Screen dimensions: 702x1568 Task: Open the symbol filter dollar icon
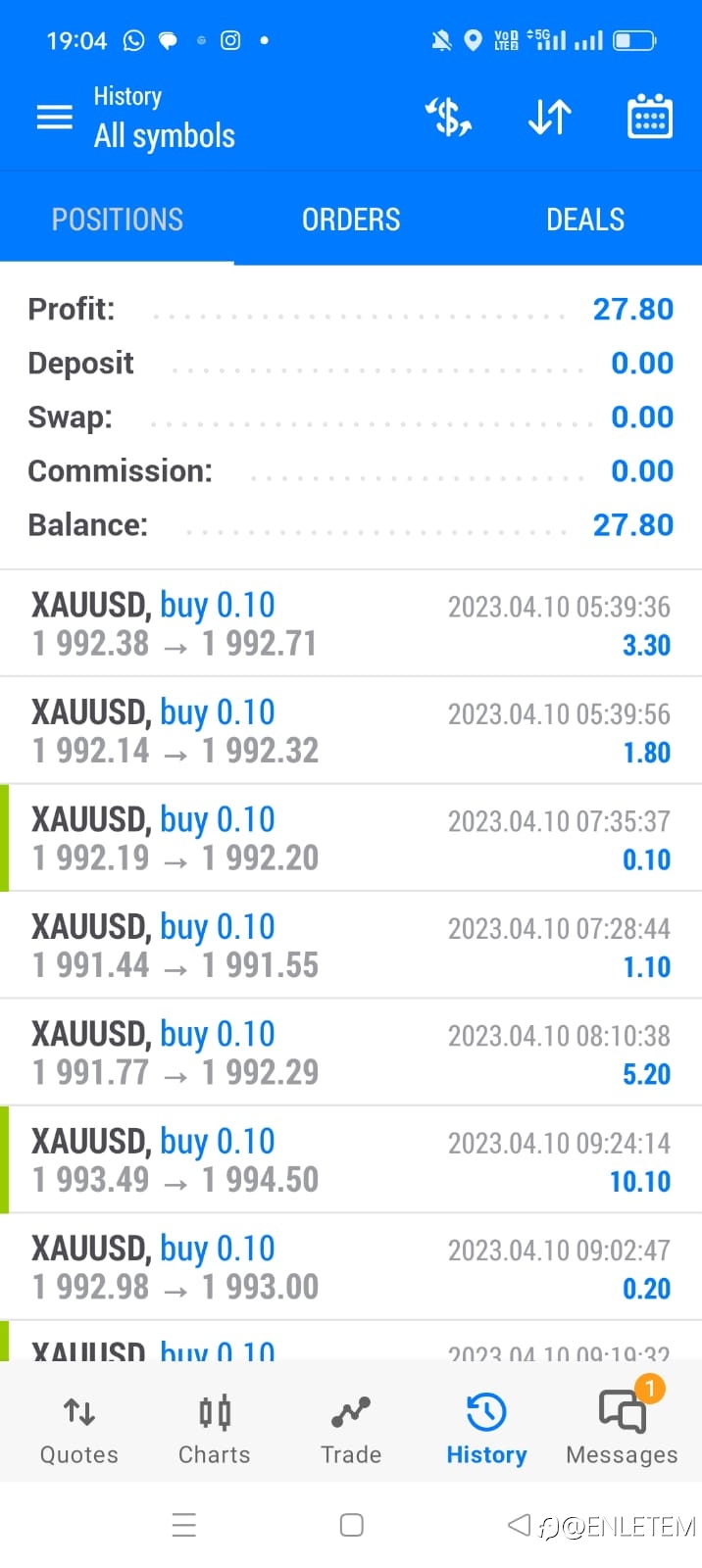(448, 118)
